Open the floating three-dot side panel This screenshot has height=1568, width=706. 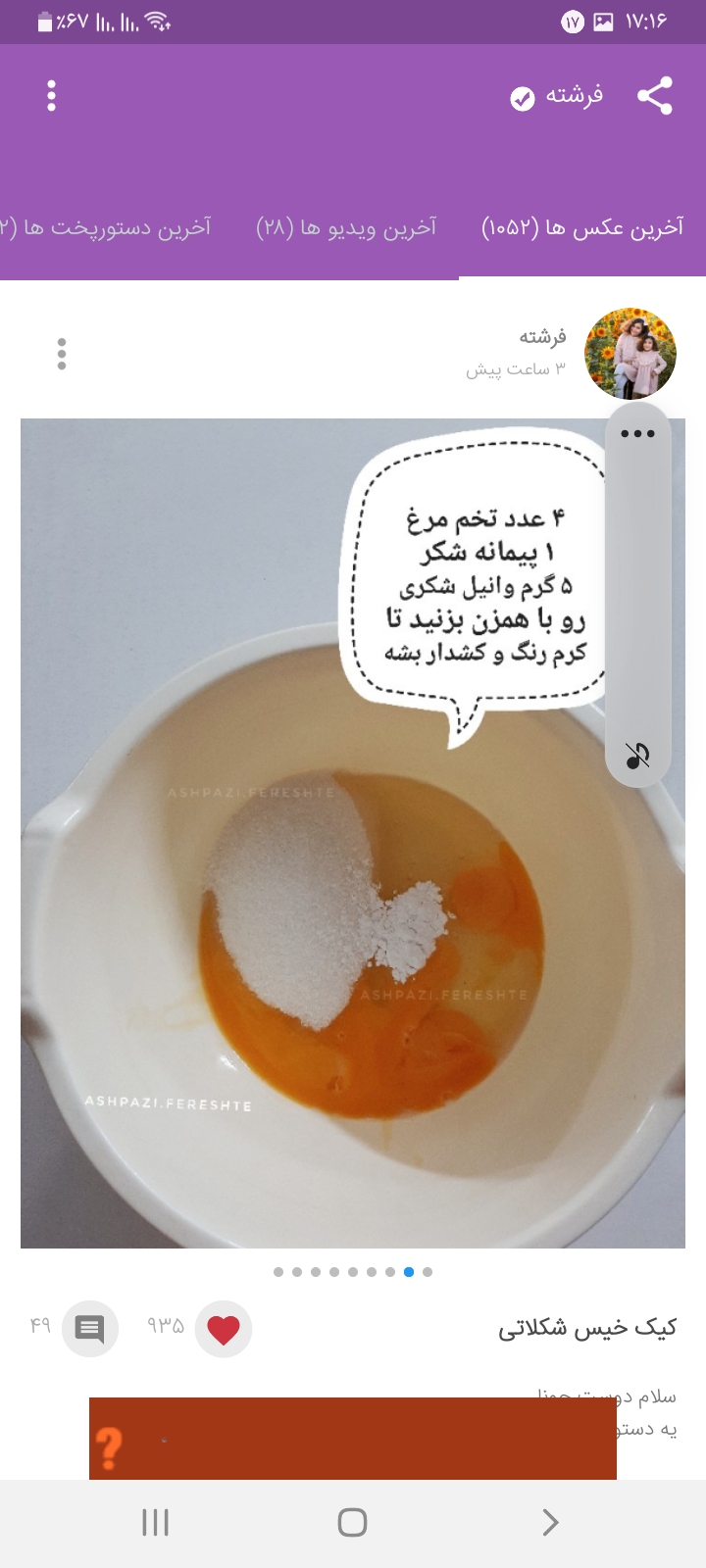click(637, 433)
